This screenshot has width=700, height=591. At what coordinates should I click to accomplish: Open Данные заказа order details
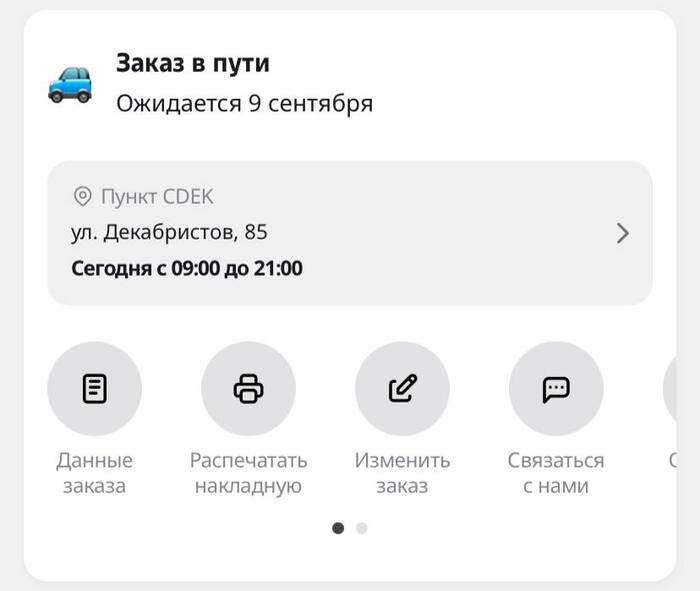[x=95, y=389]
